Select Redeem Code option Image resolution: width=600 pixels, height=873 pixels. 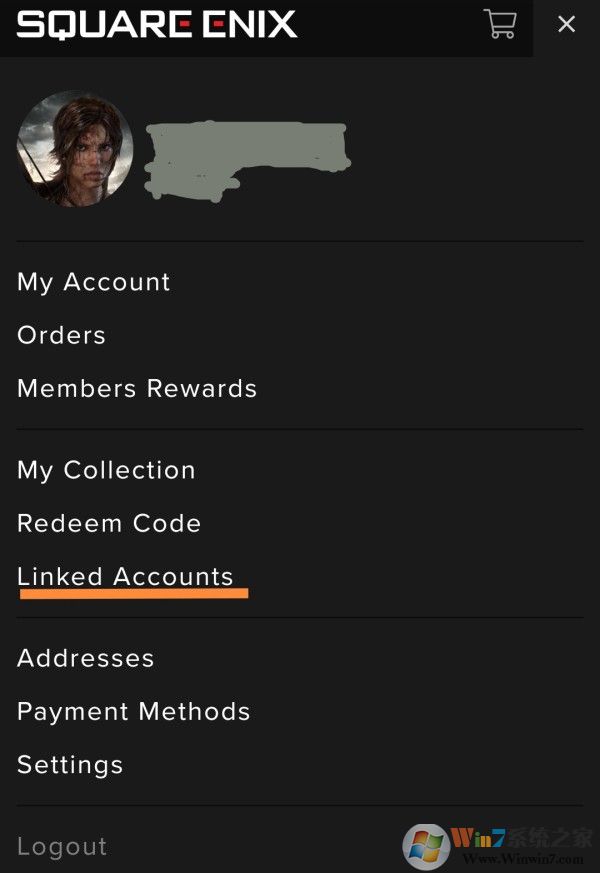[109, 523]
